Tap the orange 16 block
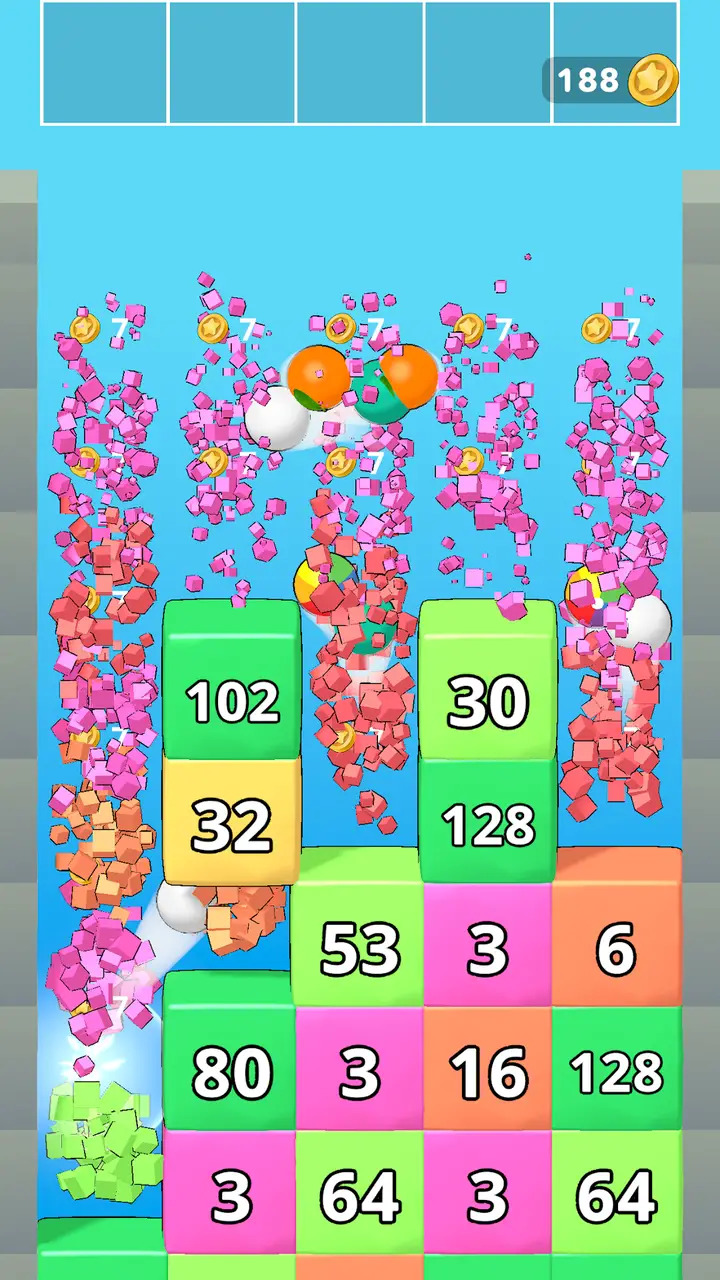Screen dimensions: 720x1280 coord(487,1070)
